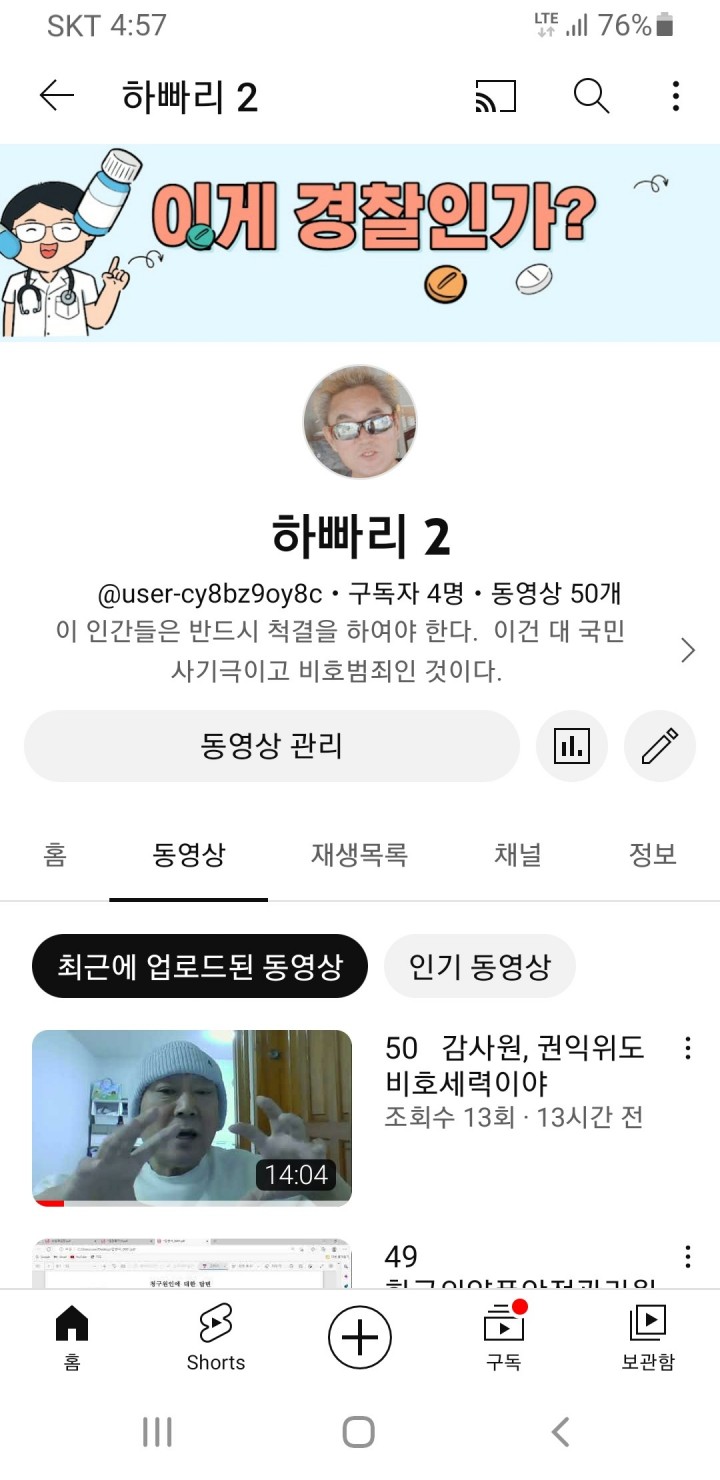Edit the channel with the pencil icon
720x1480 pixels.
[660, 746]
